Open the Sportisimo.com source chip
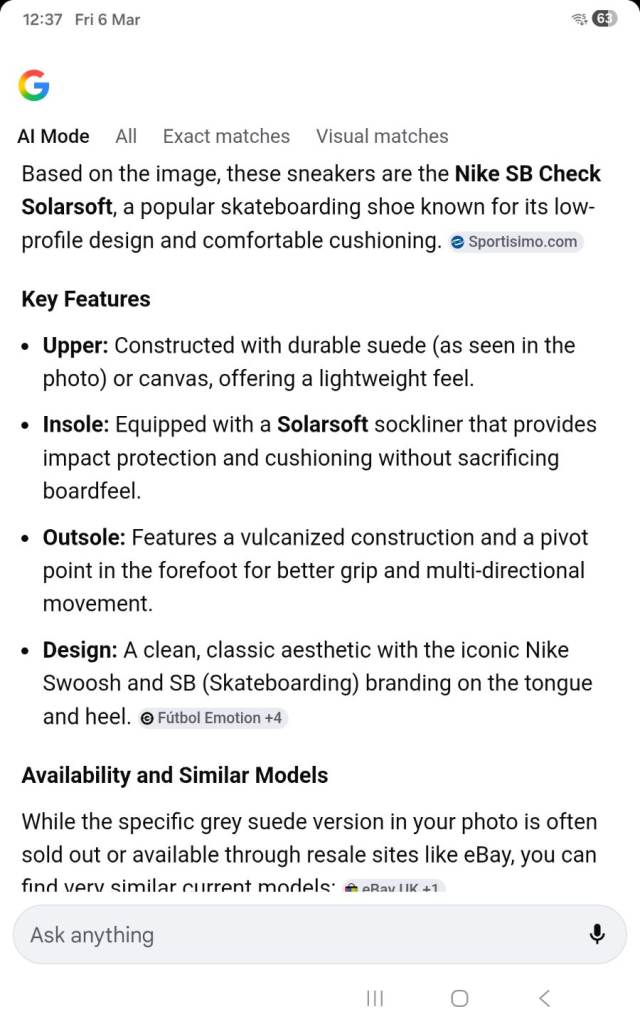This screenshot has height=1024, width=640. 515,242
